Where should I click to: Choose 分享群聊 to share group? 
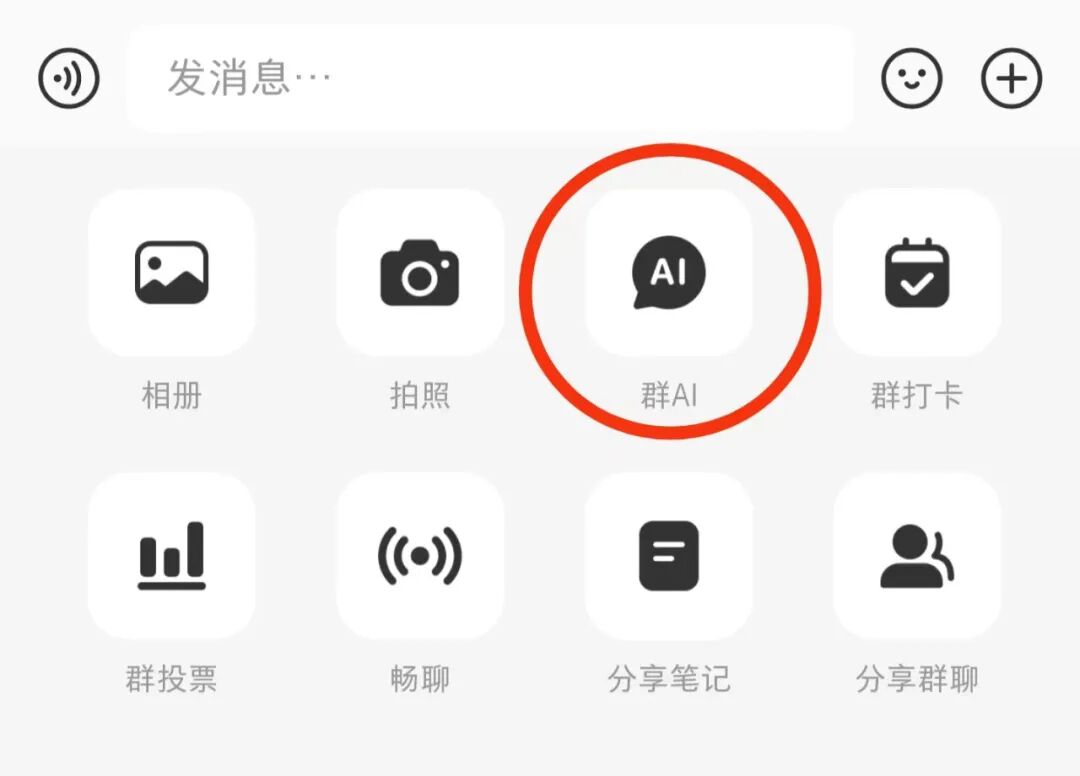917,555
